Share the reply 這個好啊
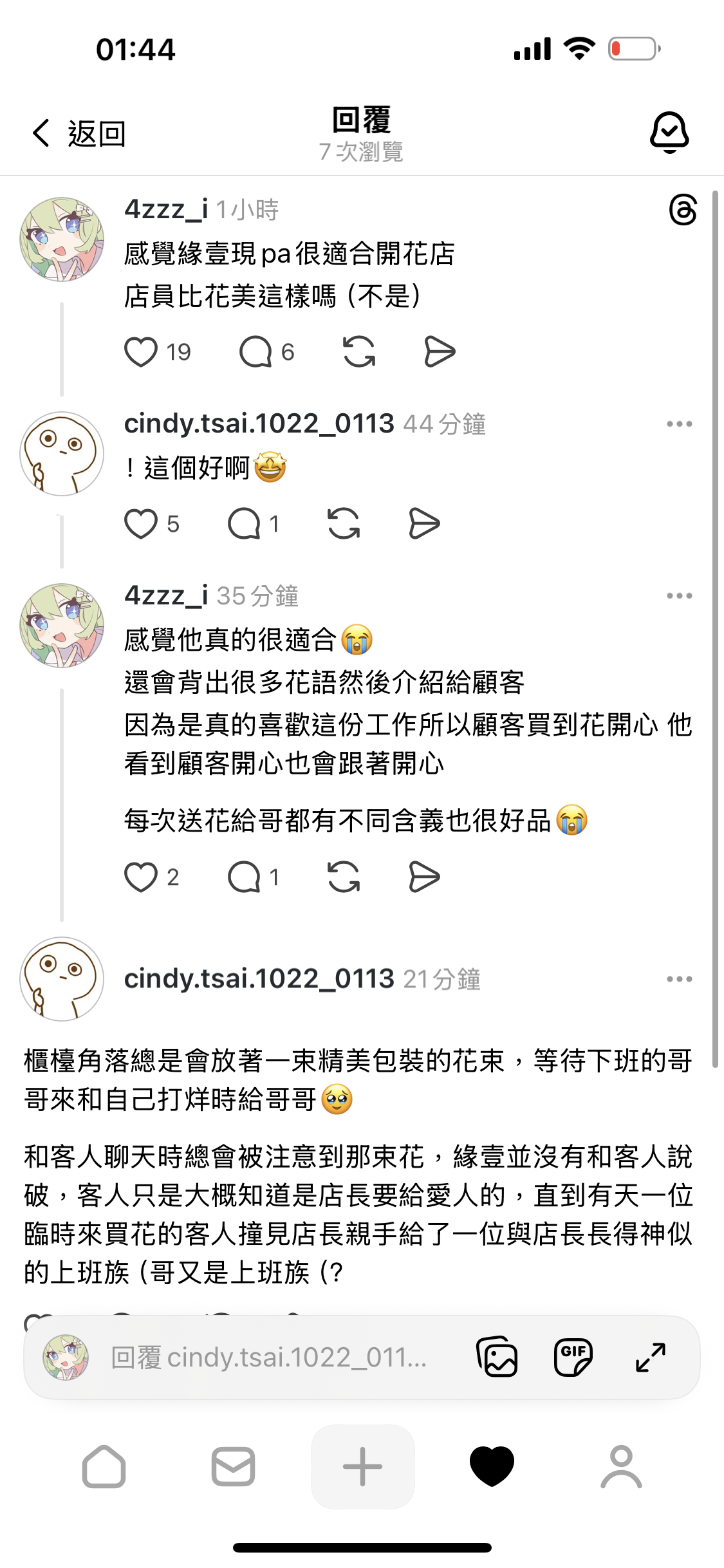 (424, 523)
